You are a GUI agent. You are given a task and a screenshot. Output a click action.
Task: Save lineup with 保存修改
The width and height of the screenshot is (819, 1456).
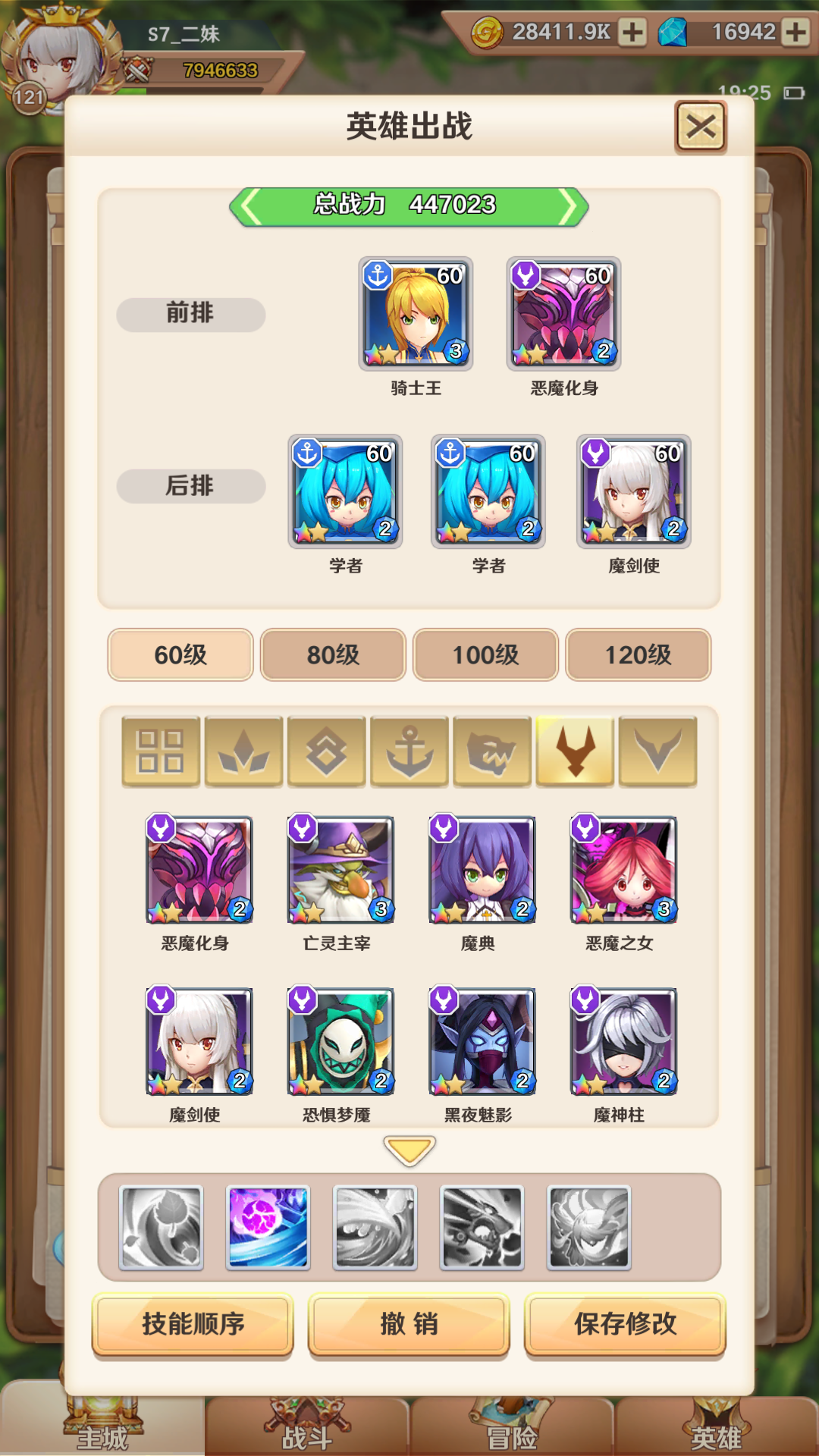pyautogui.click(x=625, y=1324)
